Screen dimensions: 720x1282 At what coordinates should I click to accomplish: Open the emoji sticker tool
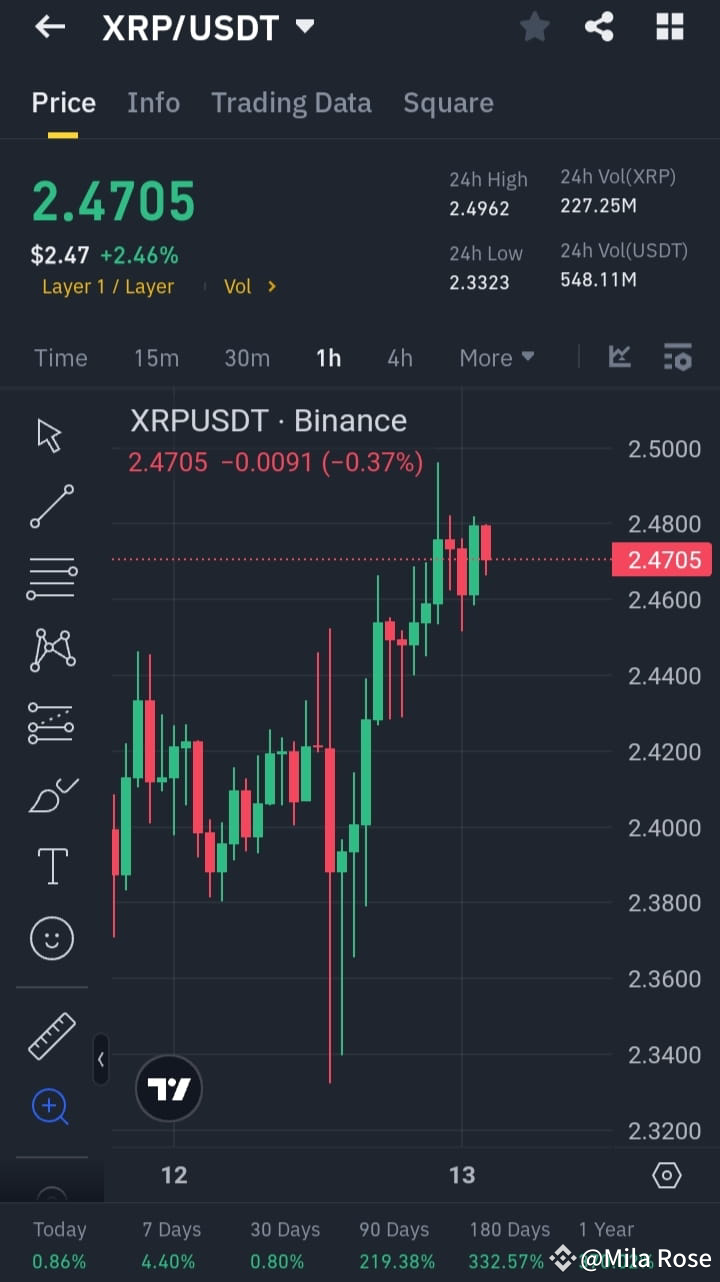tap(50, 938)
